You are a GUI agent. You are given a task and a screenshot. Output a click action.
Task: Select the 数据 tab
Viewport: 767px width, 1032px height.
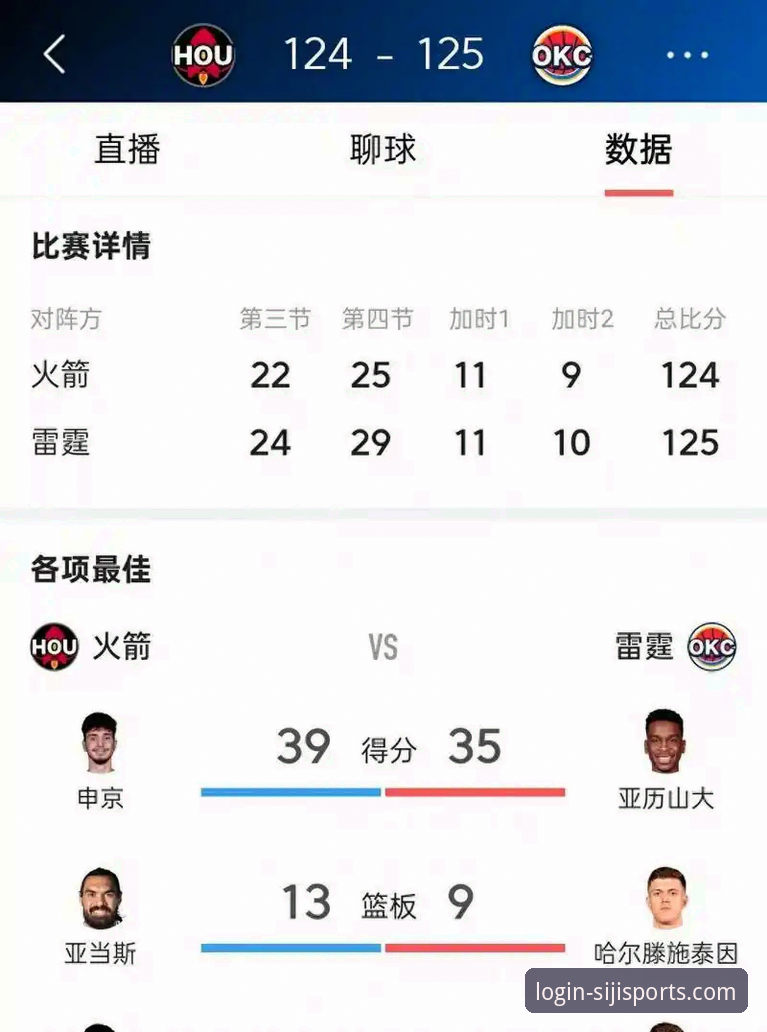[638, 148]
